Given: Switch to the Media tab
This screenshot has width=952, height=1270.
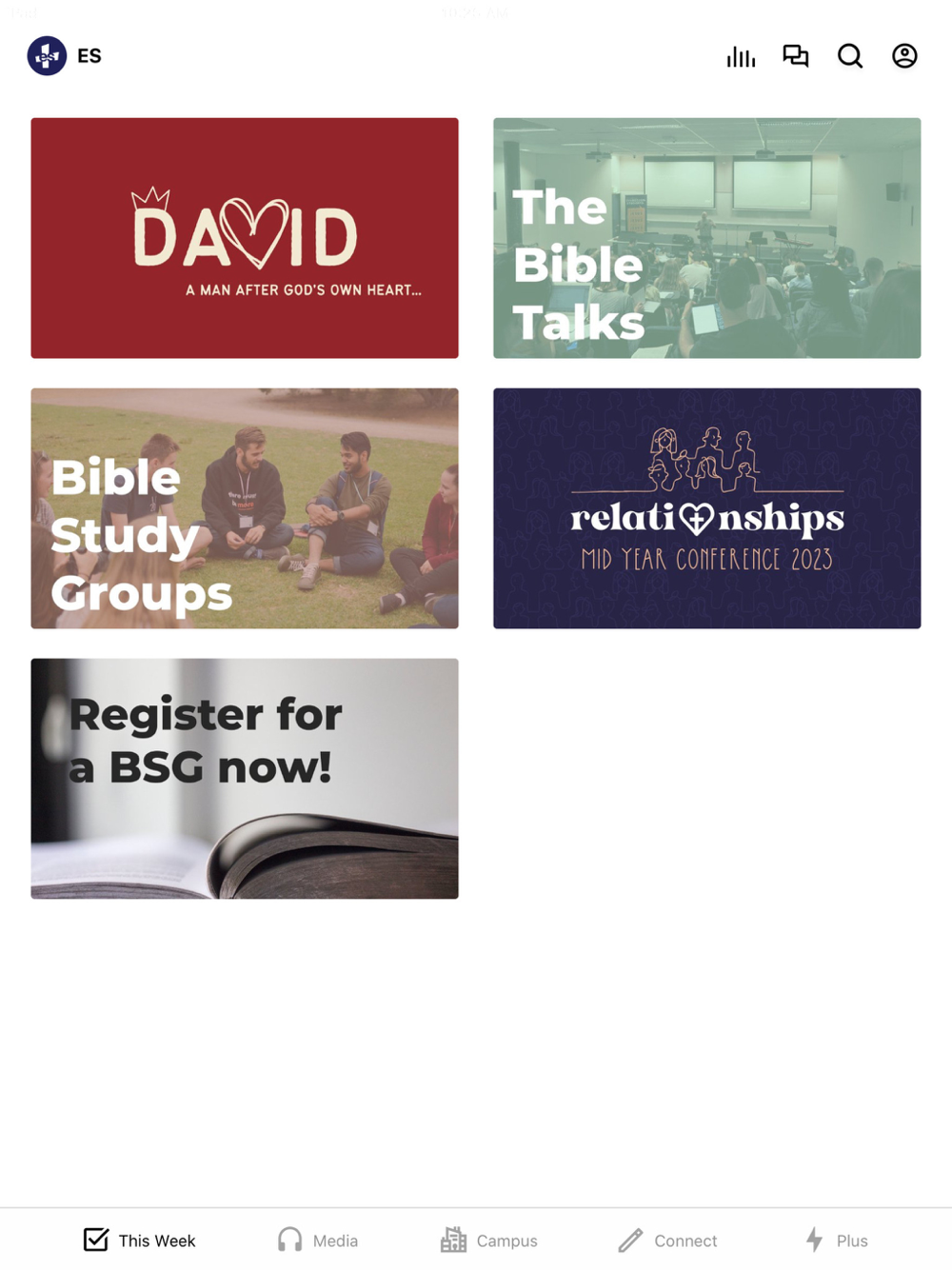Looking at the screenshot, I should [318, 1240].
